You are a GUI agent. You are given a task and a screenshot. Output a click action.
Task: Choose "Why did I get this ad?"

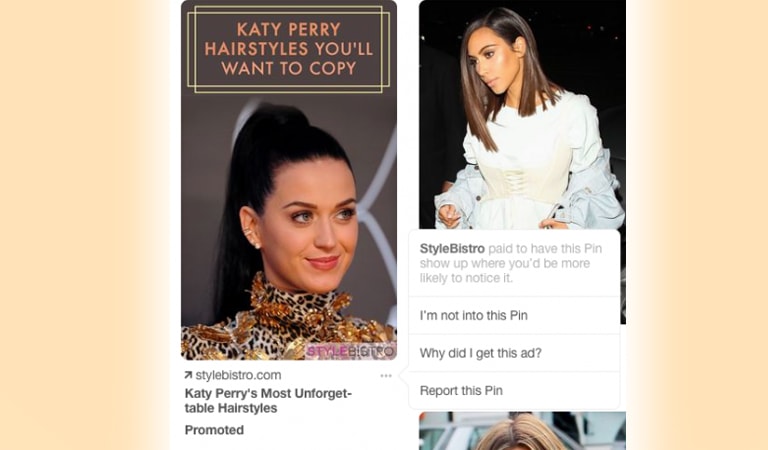tap(480, 353)
